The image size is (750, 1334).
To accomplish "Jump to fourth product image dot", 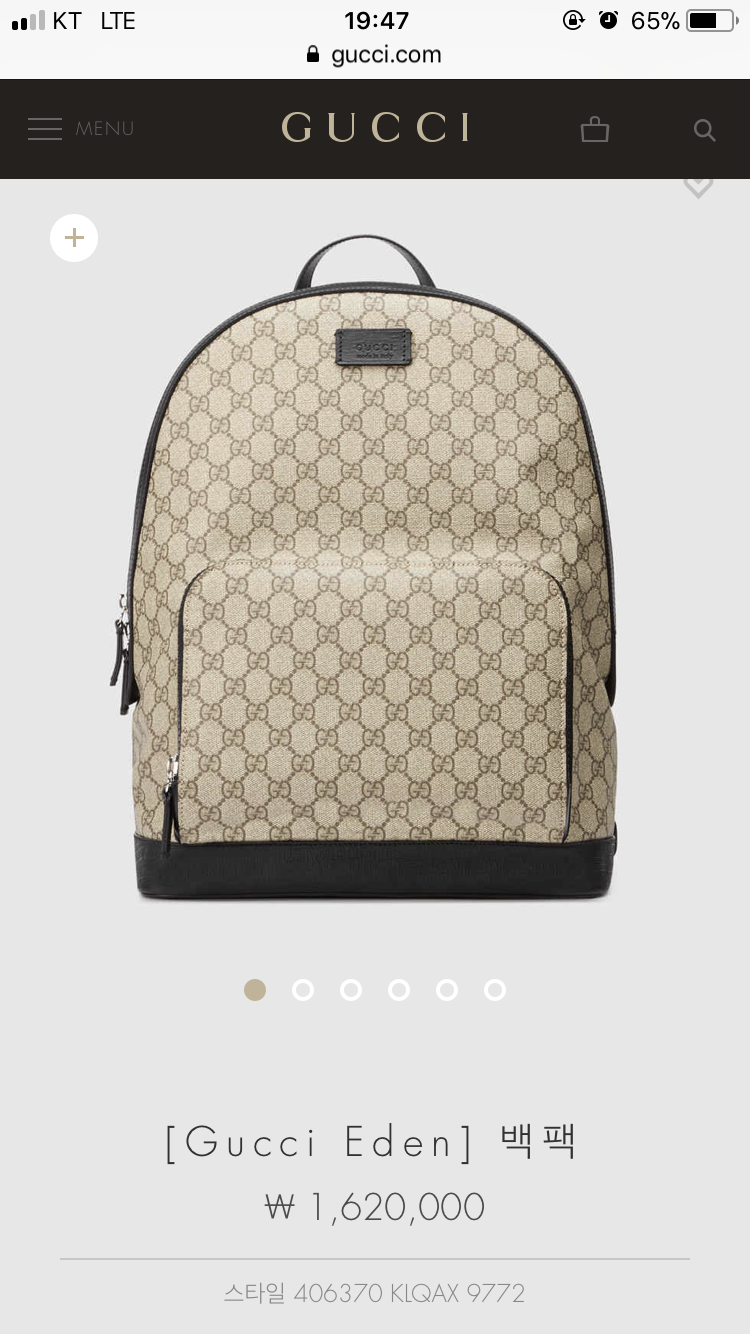I will [399, 990].
